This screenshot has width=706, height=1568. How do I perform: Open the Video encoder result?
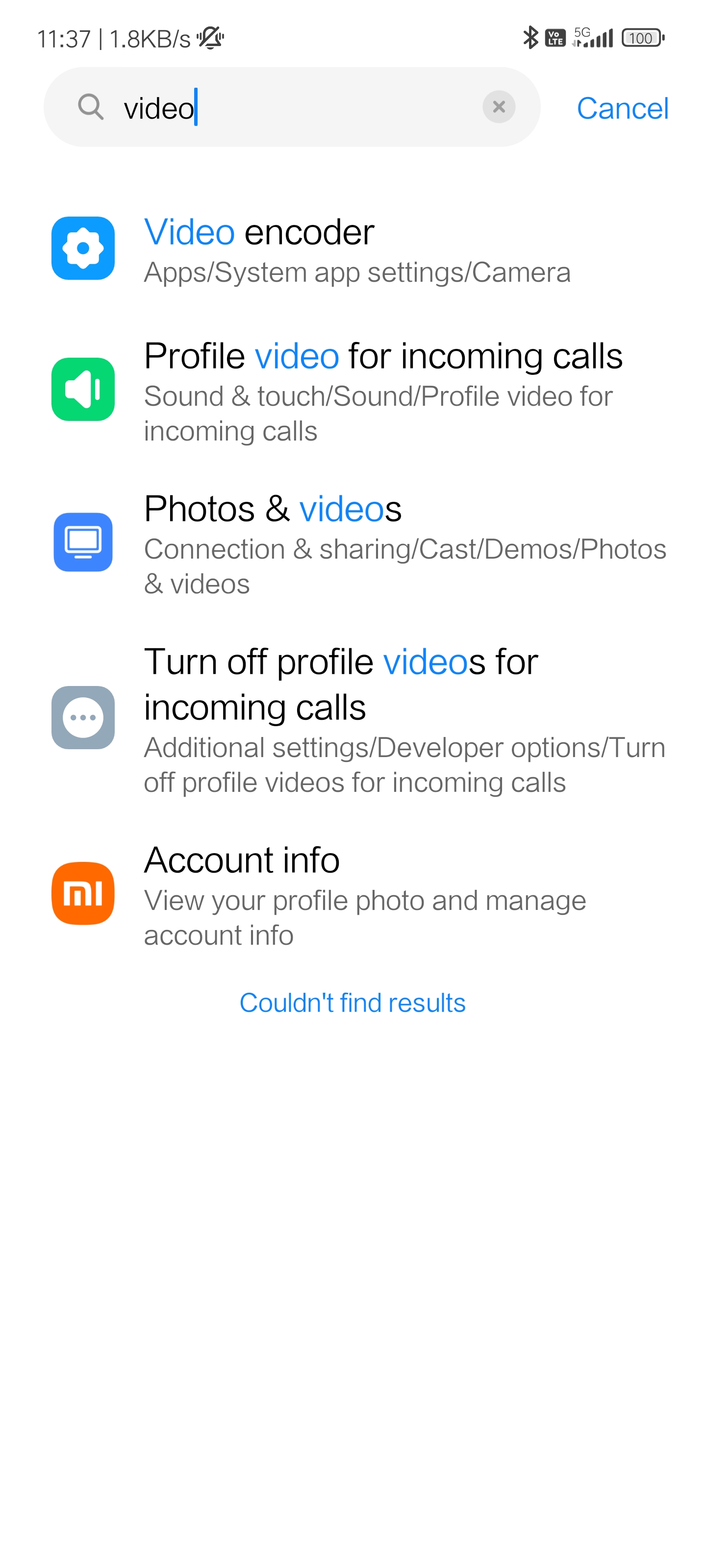pyautogui.click(x=353, y=248)
